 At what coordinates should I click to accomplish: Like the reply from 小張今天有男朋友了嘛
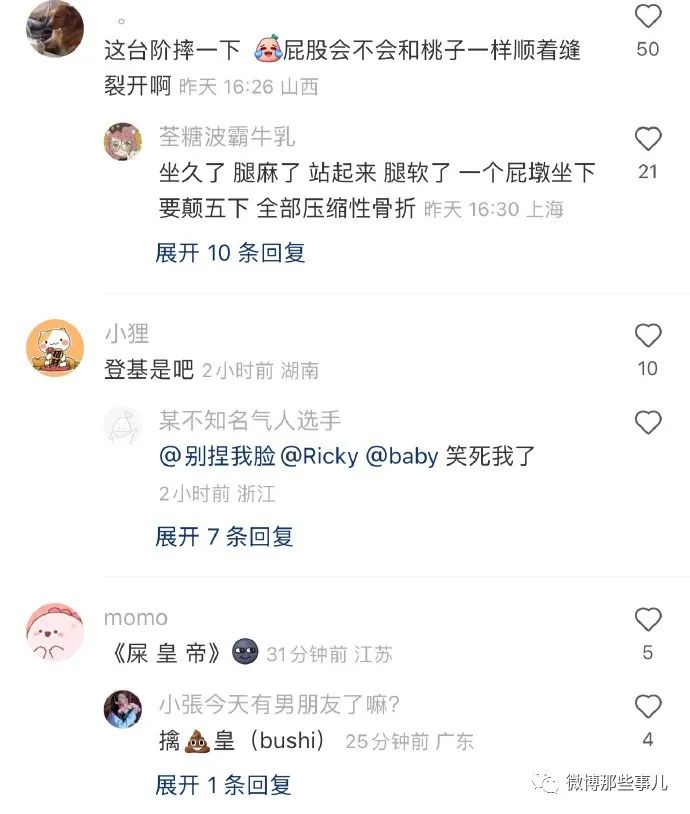point(648,707)
